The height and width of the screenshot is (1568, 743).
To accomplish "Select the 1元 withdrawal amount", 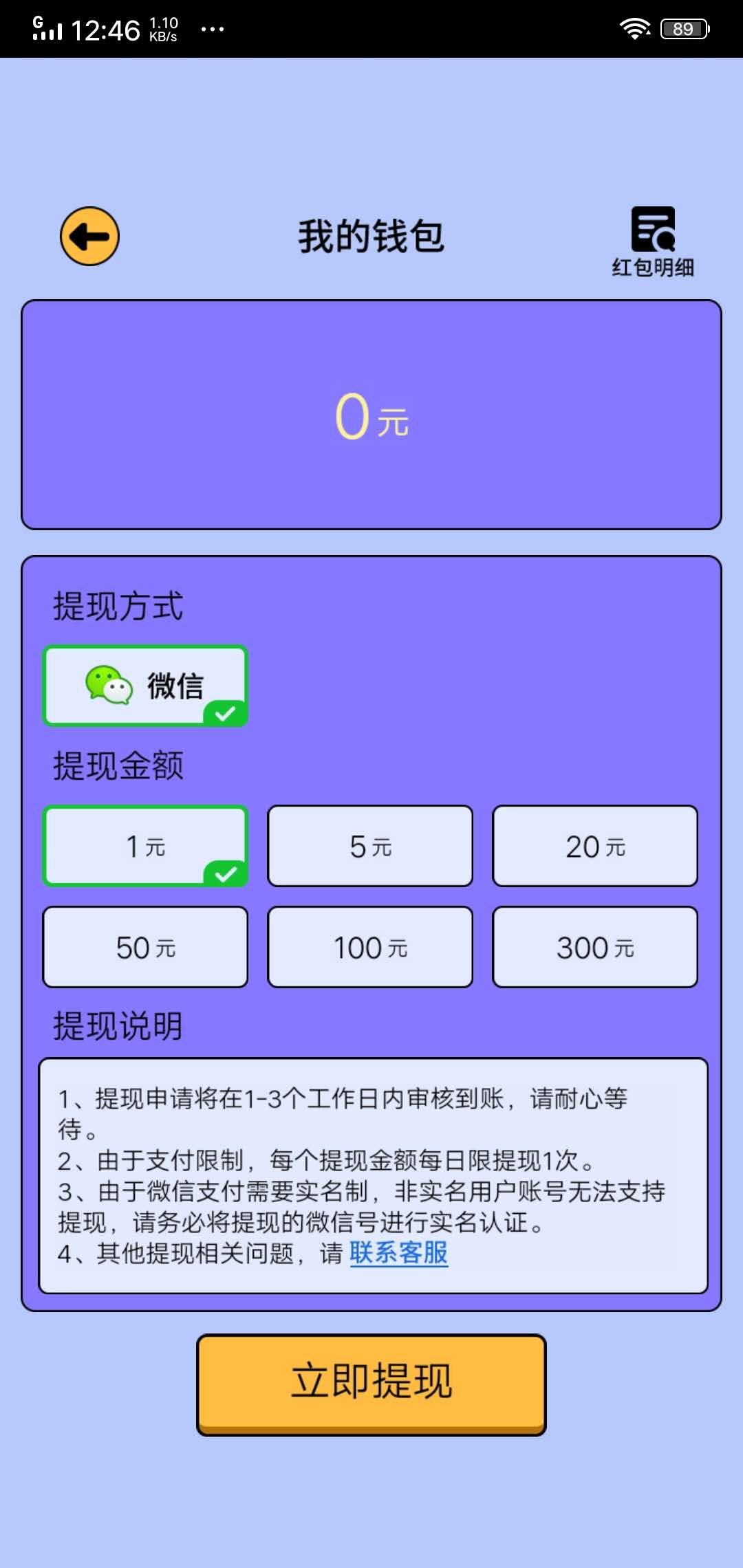I will tap(144, 846).
